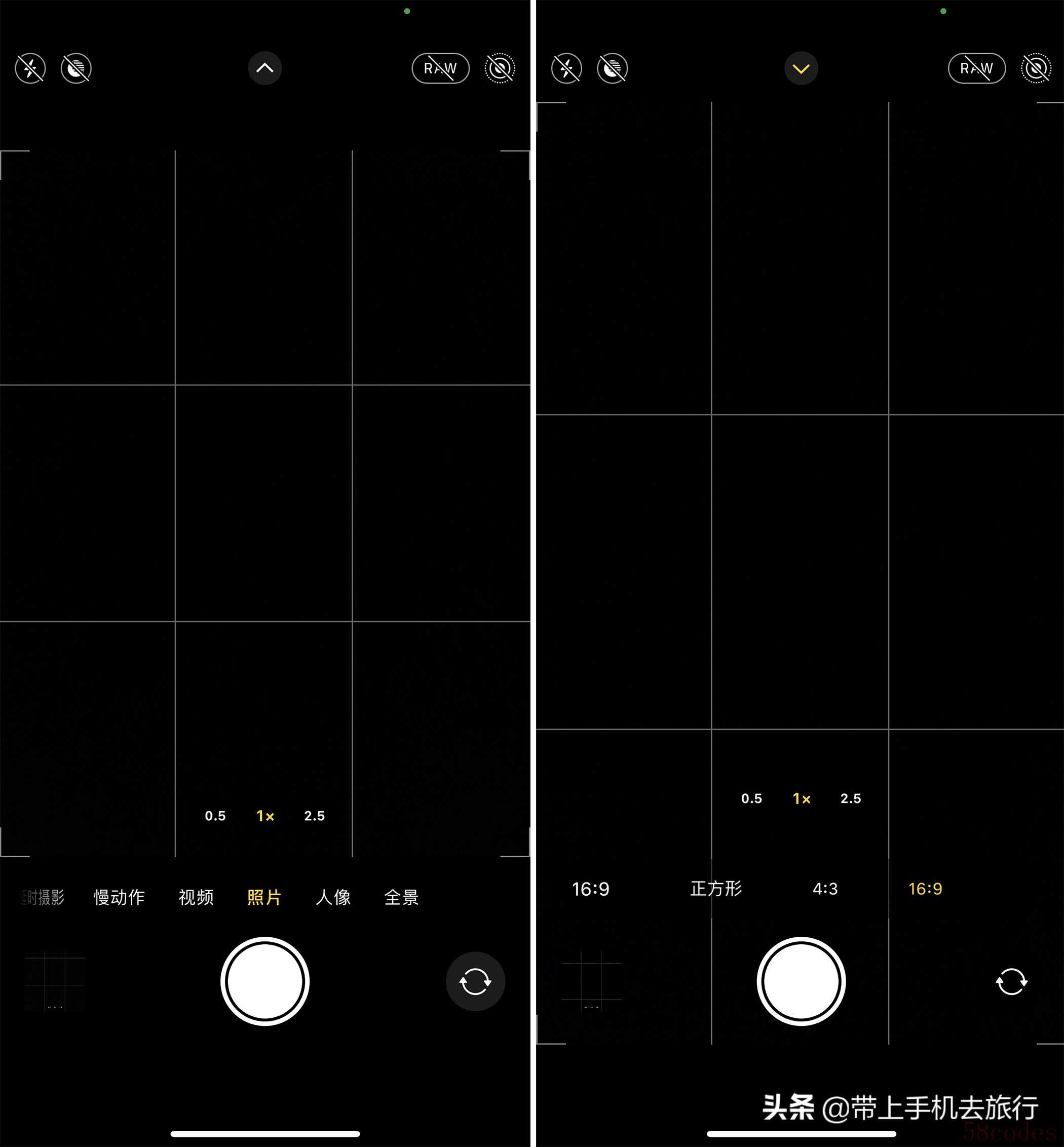Toggle Live Photo on the mode-selector camera screen

[500, 68]
